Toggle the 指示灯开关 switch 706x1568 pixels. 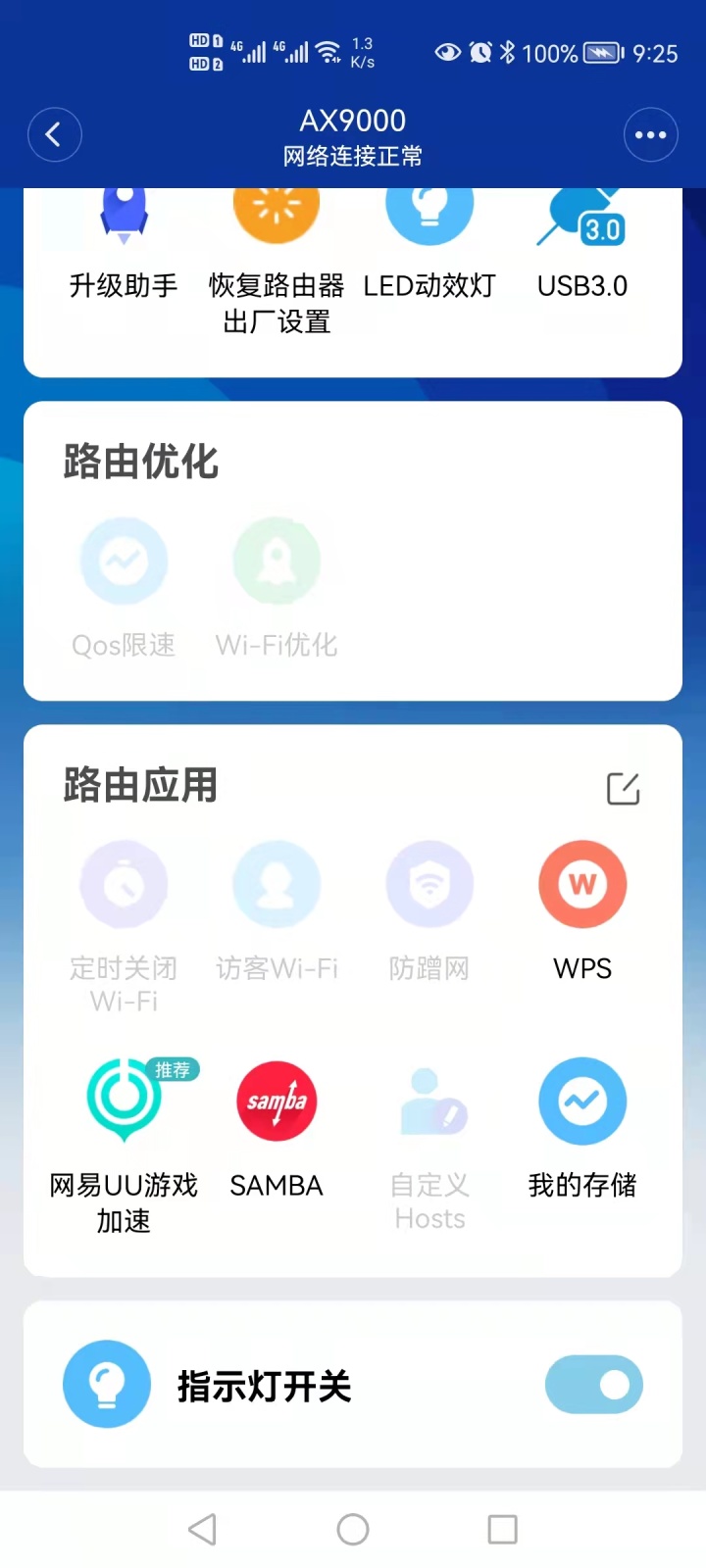tap(594, 1385)
